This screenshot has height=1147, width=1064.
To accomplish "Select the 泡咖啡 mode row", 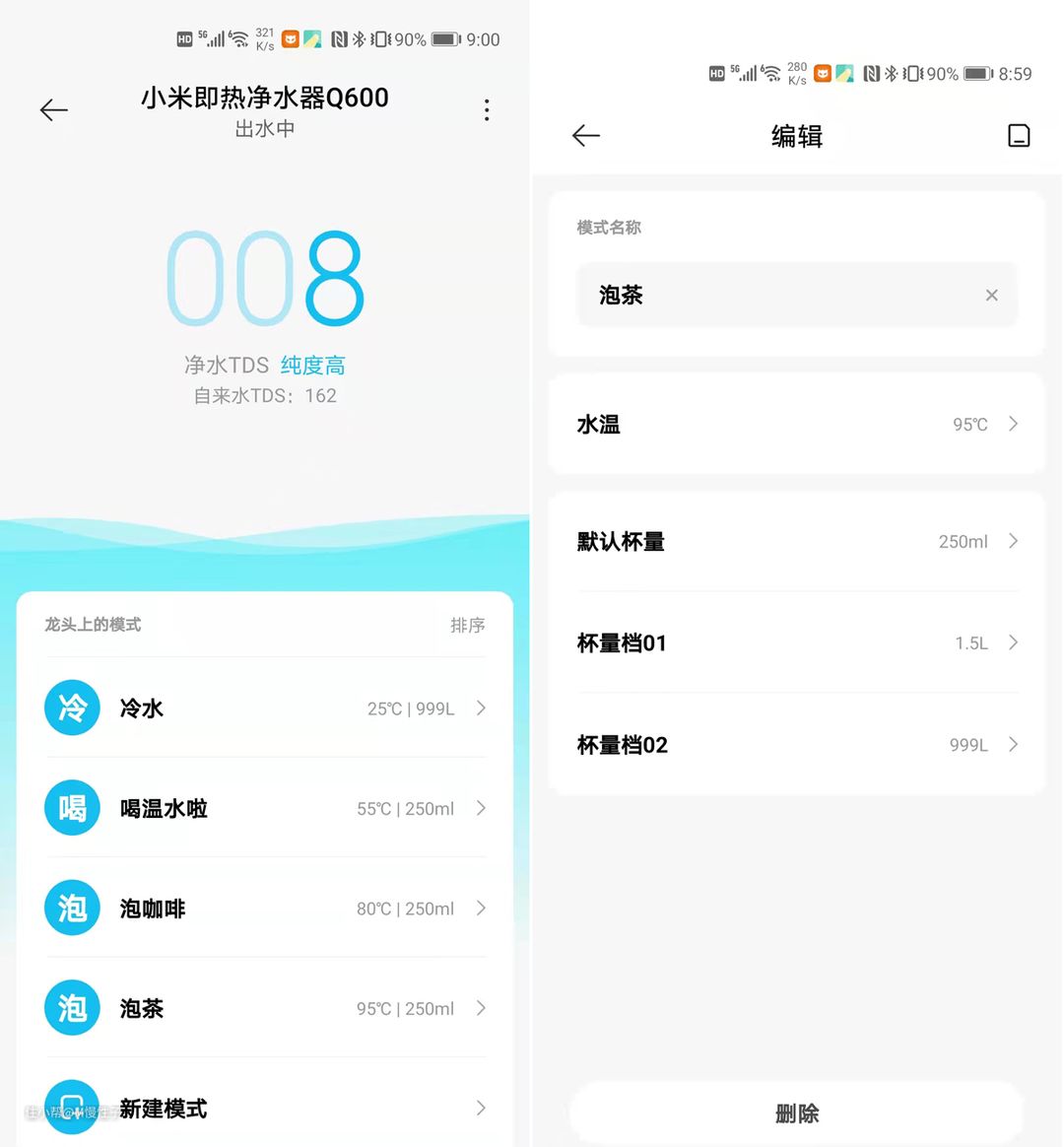I will 265,909.
